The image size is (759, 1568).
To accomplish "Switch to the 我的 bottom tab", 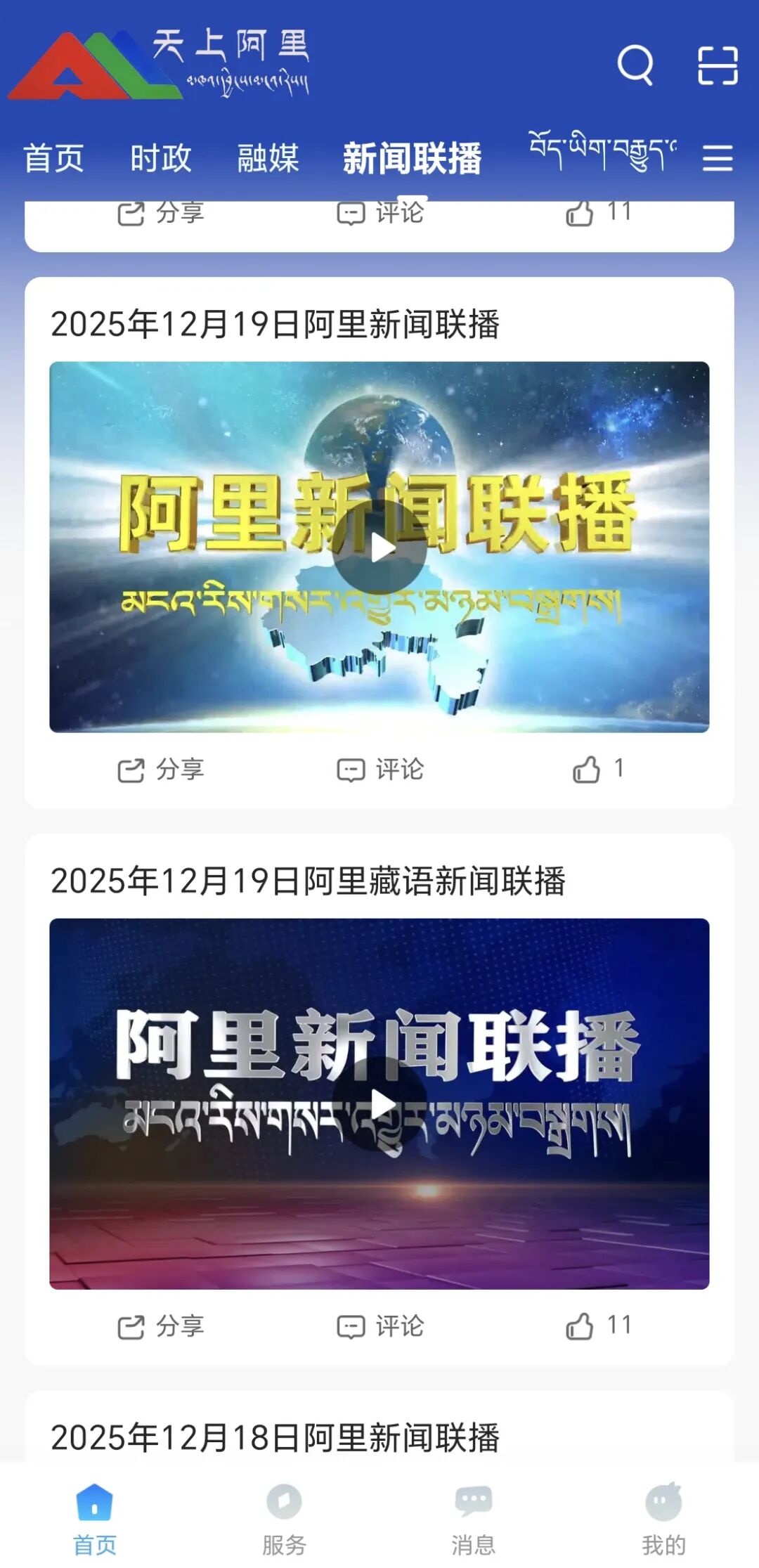I will coord(663,1518).
